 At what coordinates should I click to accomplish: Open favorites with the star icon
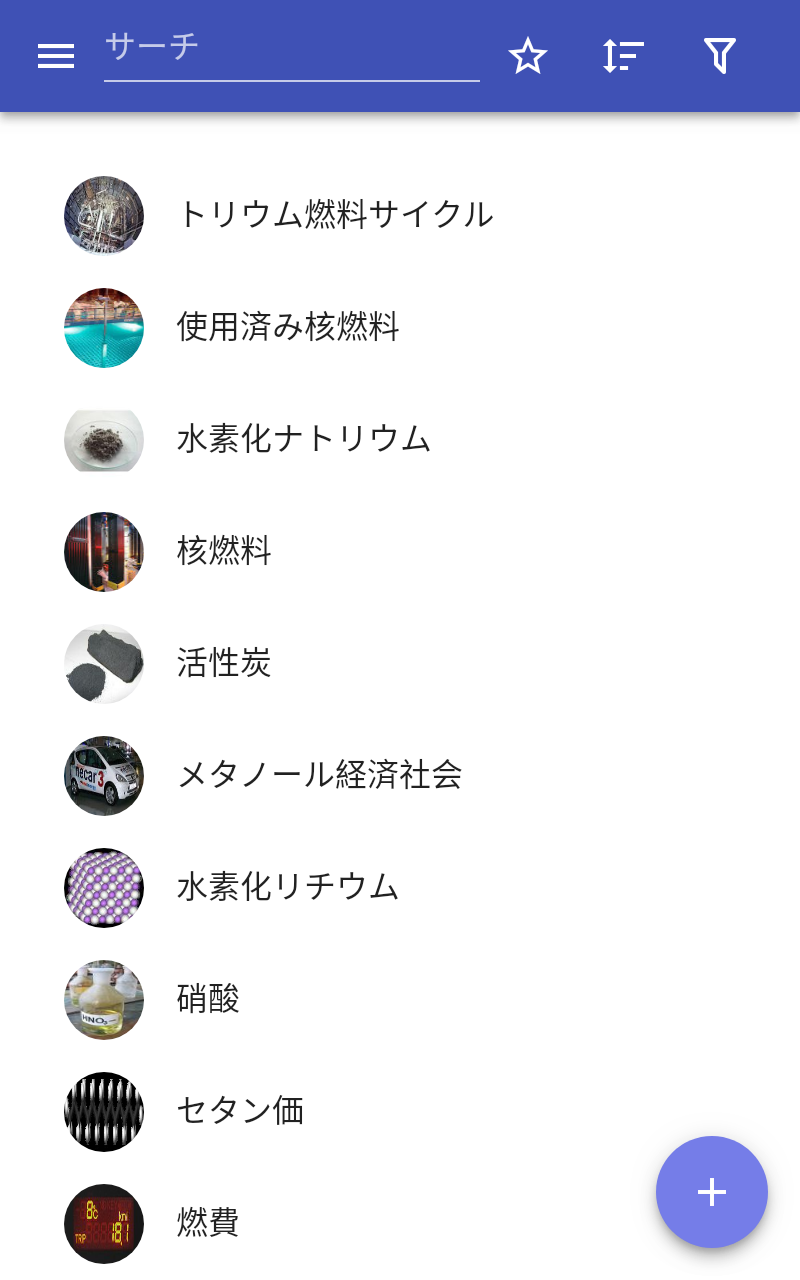click(x=527, y=56)
